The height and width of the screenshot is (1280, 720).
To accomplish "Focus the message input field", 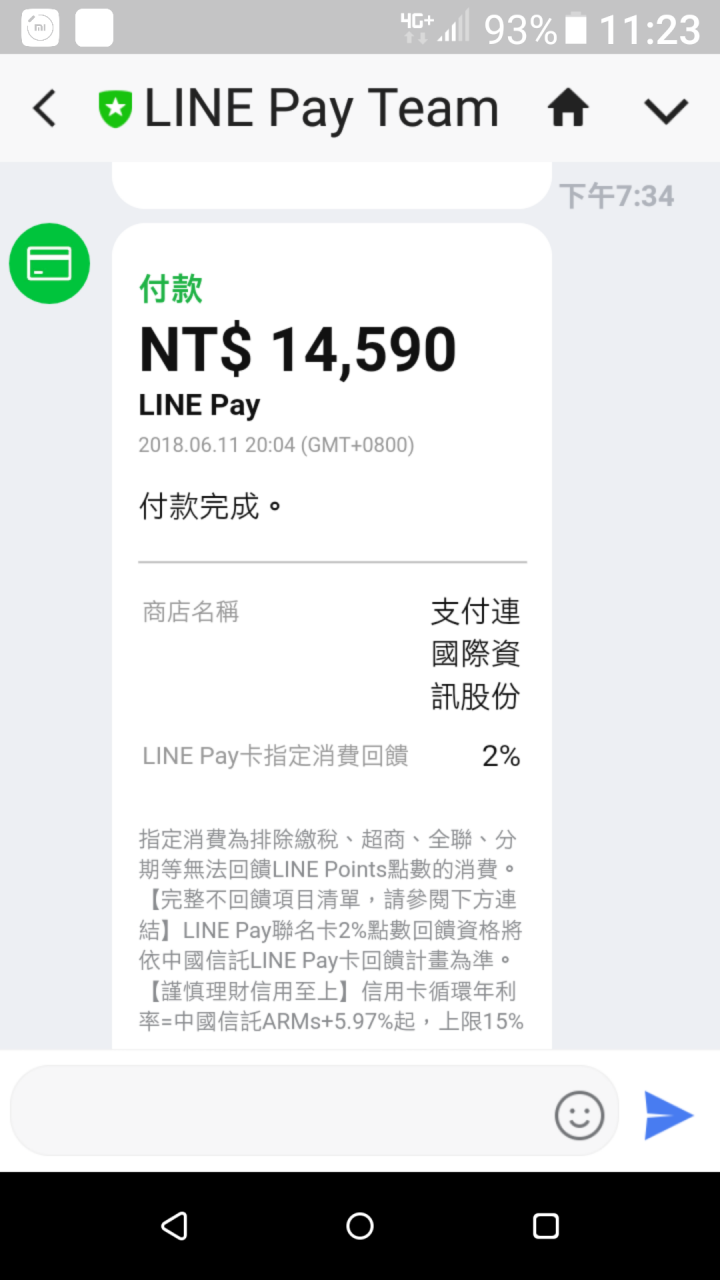I will pyautogui.click(x=280, y=1114).
